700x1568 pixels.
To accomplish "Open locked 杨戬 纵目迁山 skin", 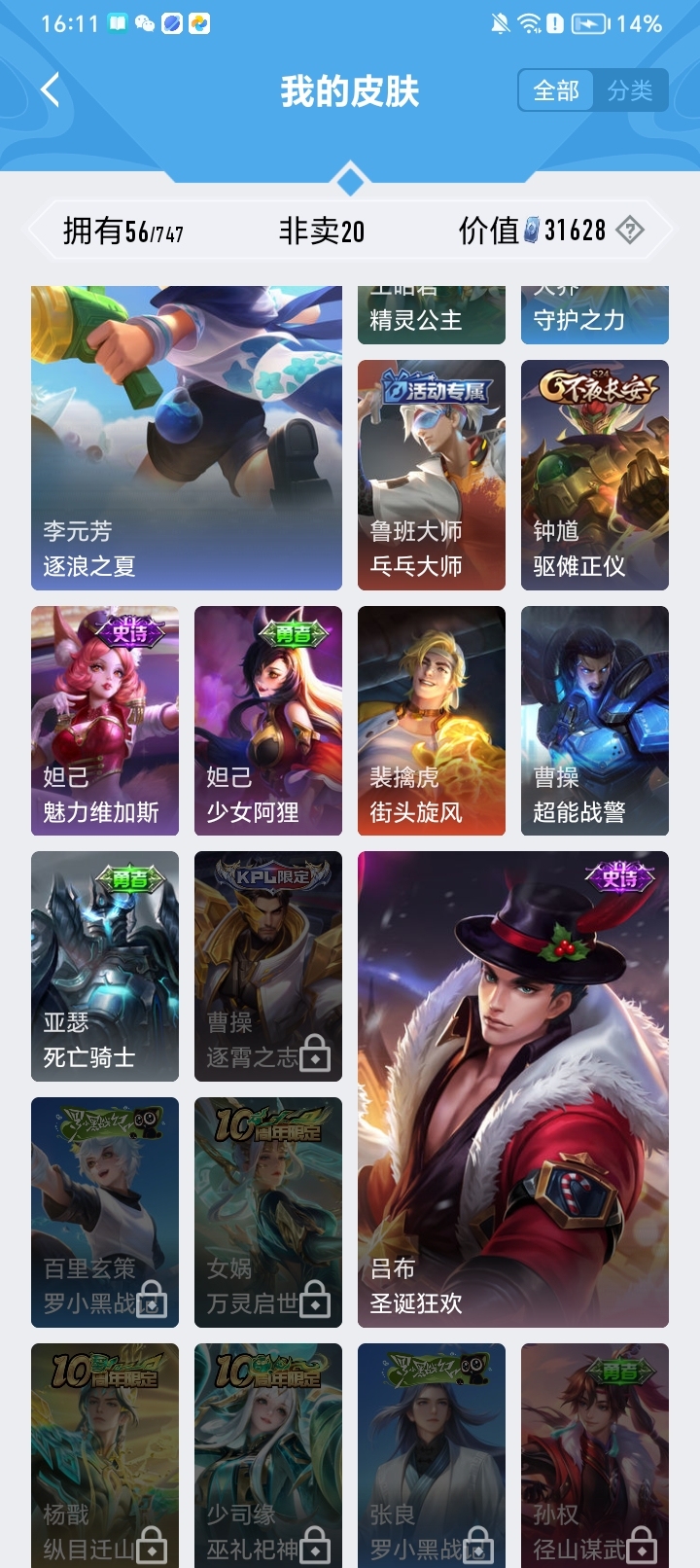I will tap(105, 1455).
